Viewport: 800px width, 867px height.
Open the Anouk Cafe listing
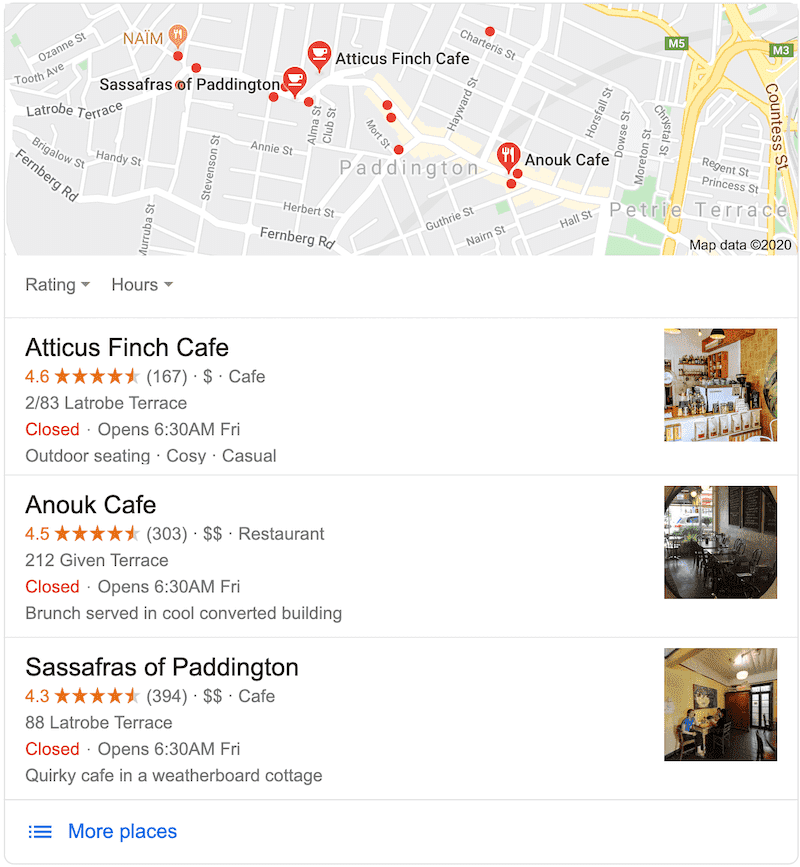pos(91,505)
